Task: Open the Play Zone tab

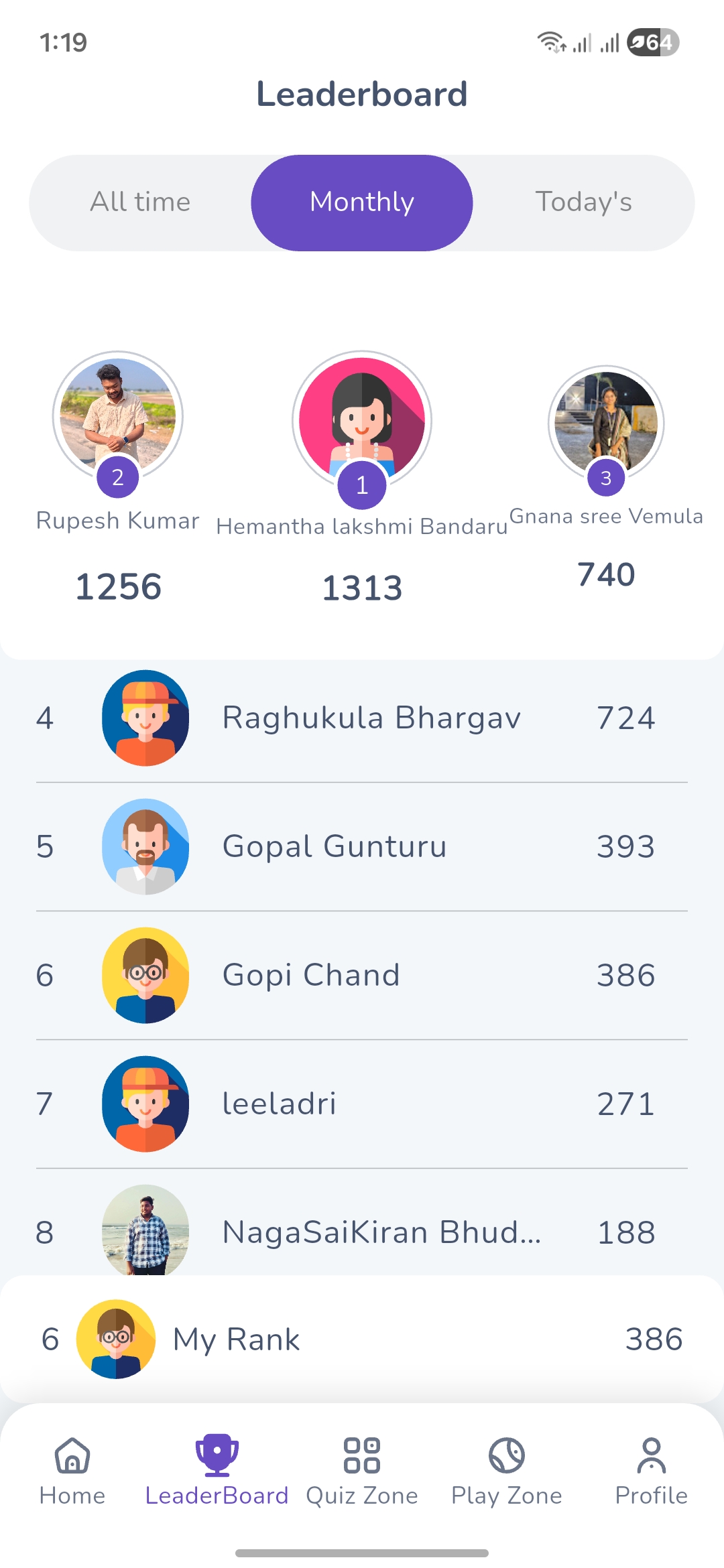Action: click(x=507, y=1472)
